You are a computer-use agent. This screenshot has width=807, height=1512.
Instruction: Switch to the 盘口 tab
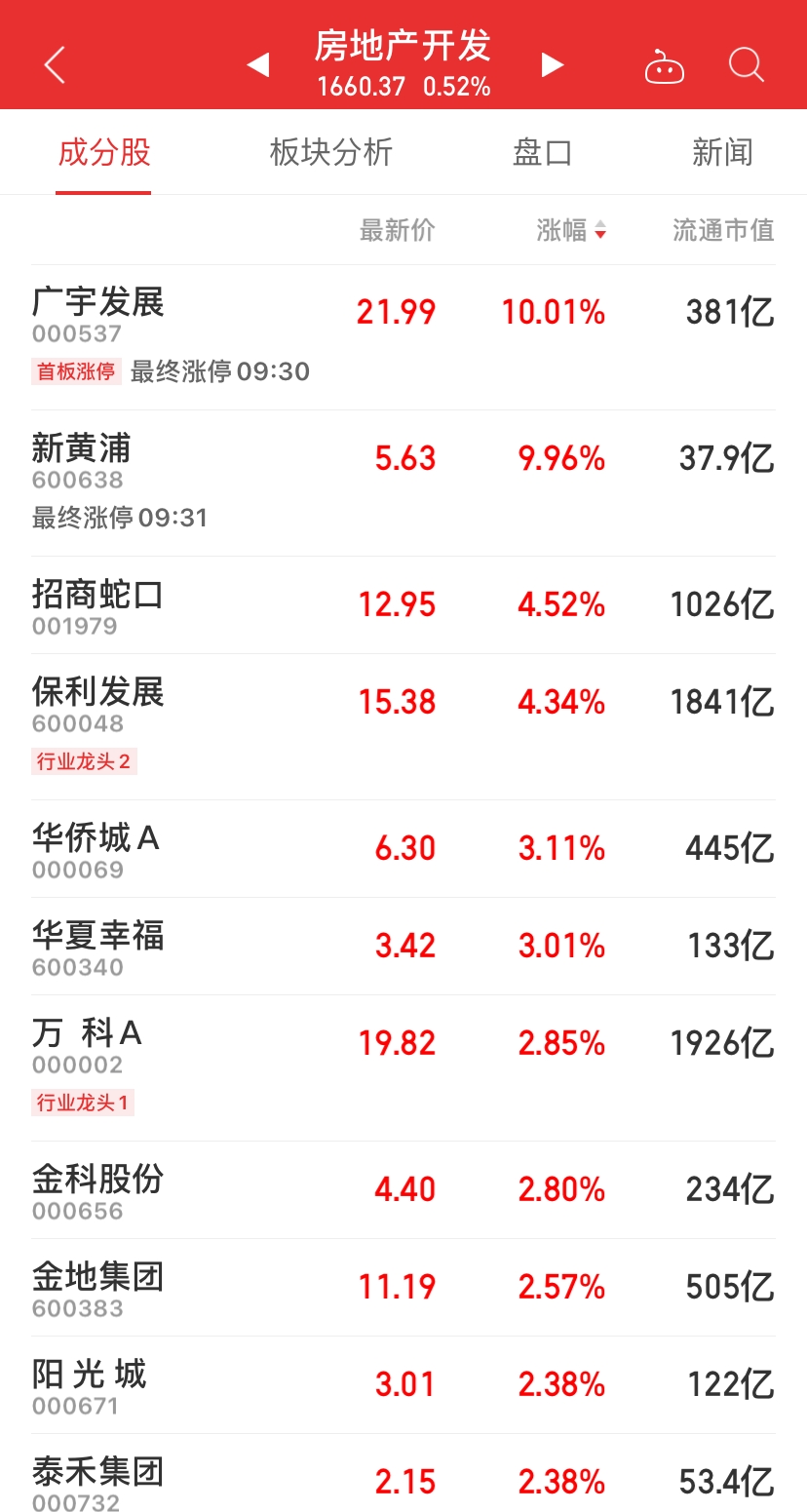click(x=542, y=153)
